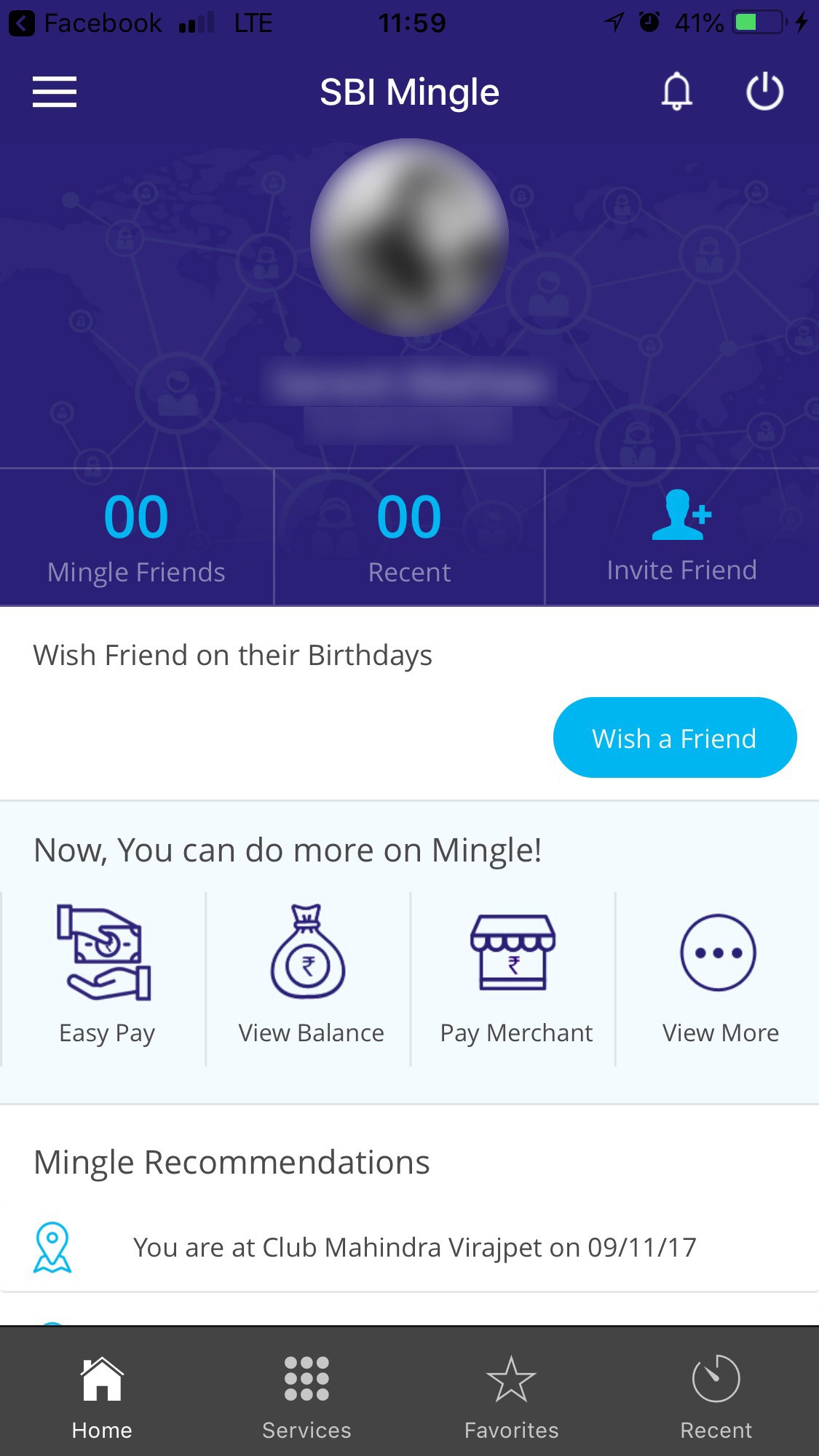This screenshot has height=1456, width=819.
Task: Switch to the Services tab
Action: pyautogui.click(x=306, y=1397)
